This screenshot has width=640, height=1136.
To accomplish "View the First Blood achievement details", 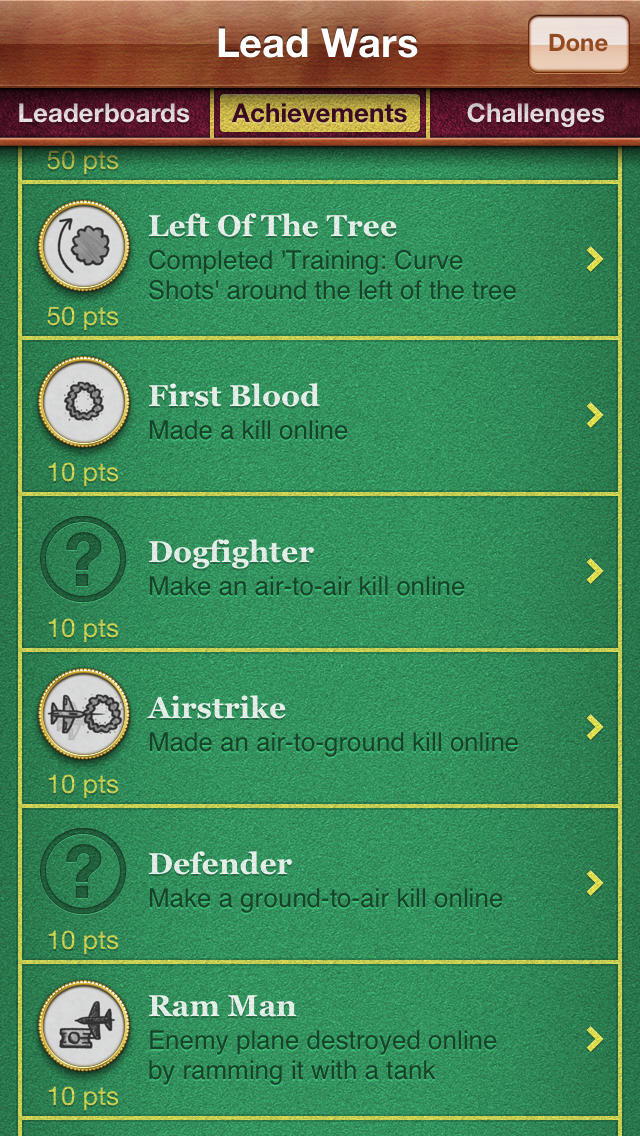I will tap(320, 417).
